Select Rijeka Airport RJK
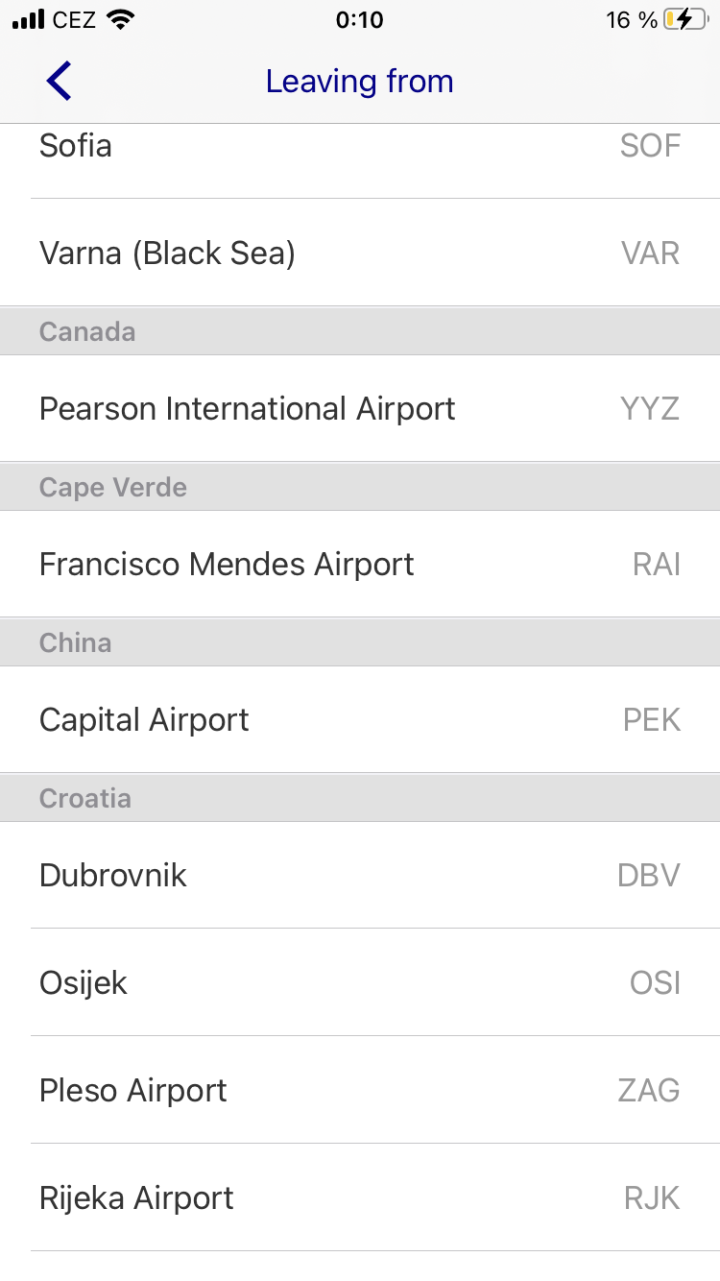720x1281 pixels. (360, 1198)
